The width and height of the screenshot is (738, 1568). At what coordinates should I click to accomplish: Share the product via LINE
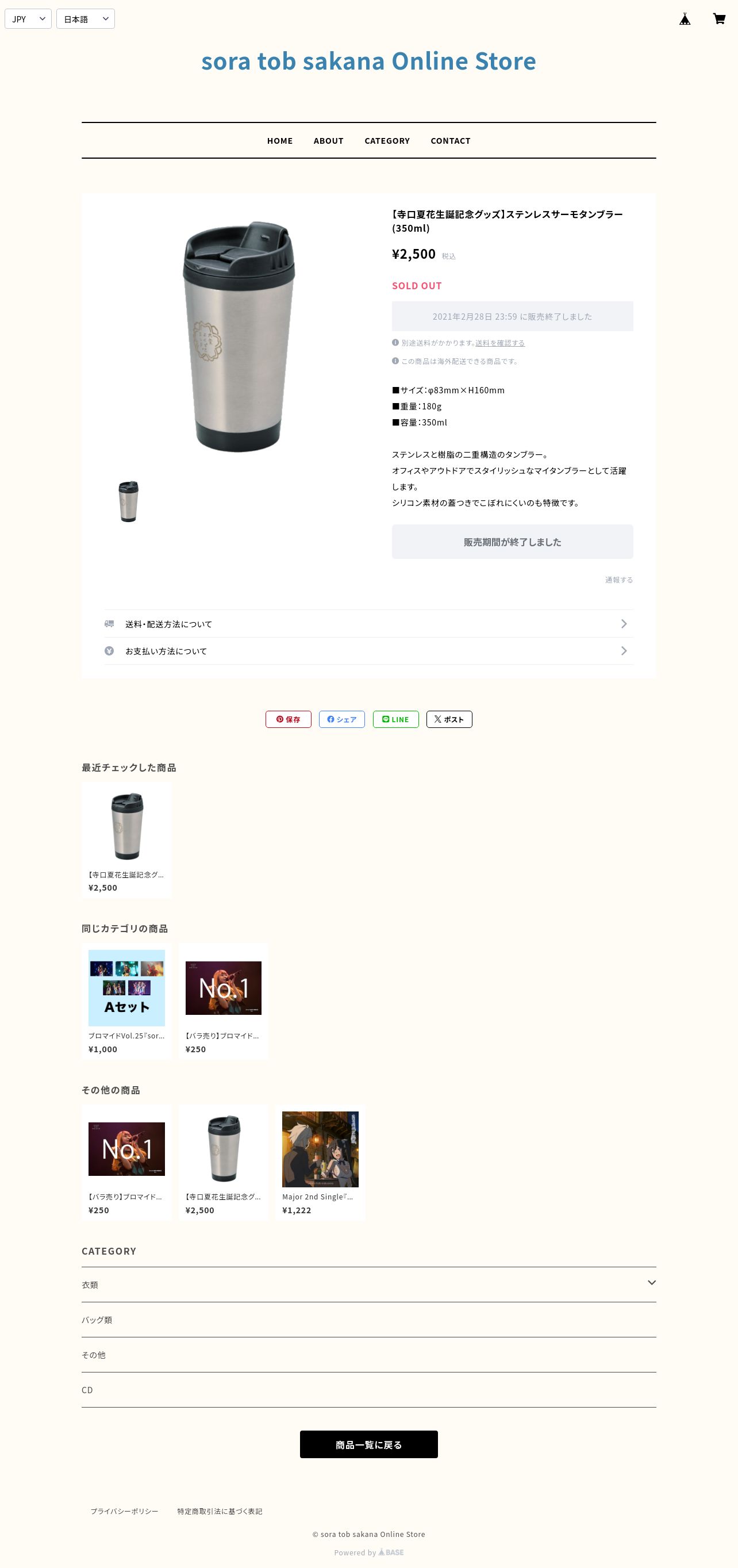click(x=395, y=719)
